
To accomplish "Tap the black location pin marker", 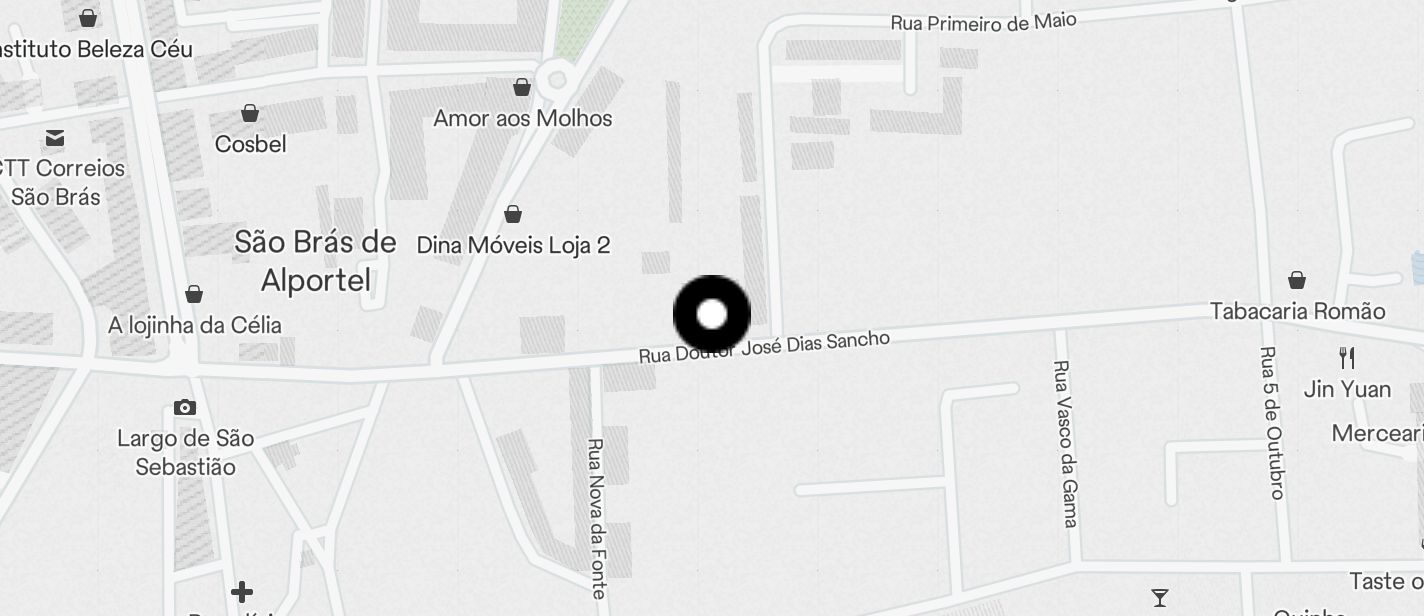I will tap(711, 314).
